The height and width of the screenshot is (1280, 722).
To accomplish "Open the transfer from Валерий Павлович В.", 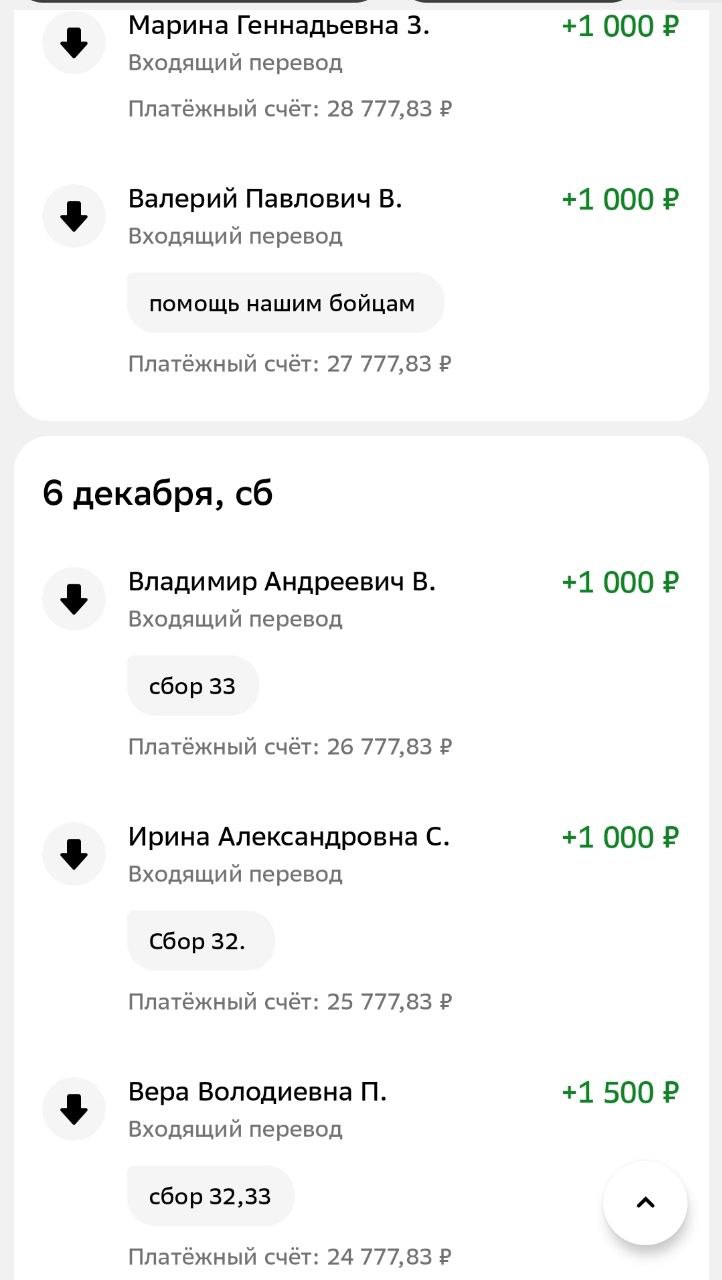I will 265,199.
